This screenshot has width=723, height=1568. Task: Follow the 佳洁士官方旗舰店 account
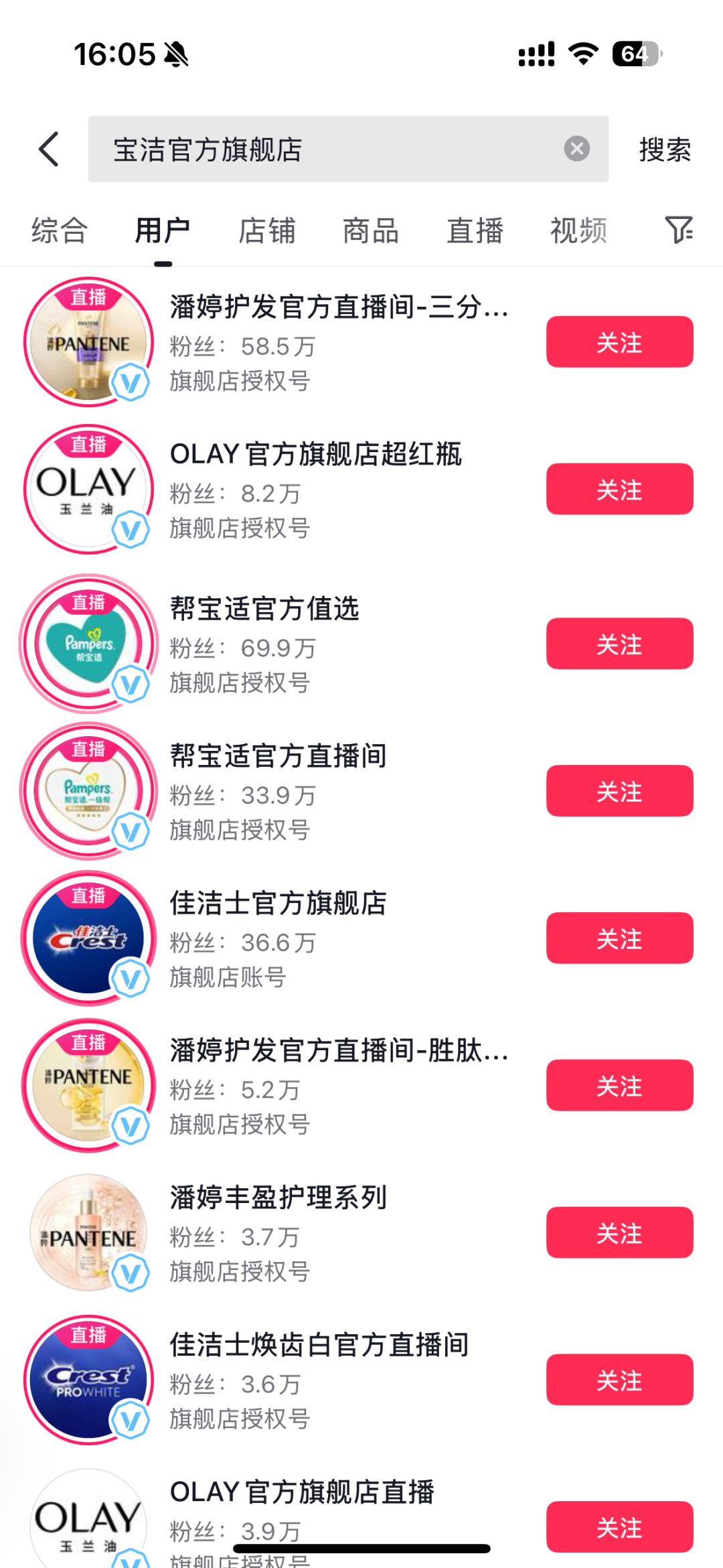click(x=619, y=938)
